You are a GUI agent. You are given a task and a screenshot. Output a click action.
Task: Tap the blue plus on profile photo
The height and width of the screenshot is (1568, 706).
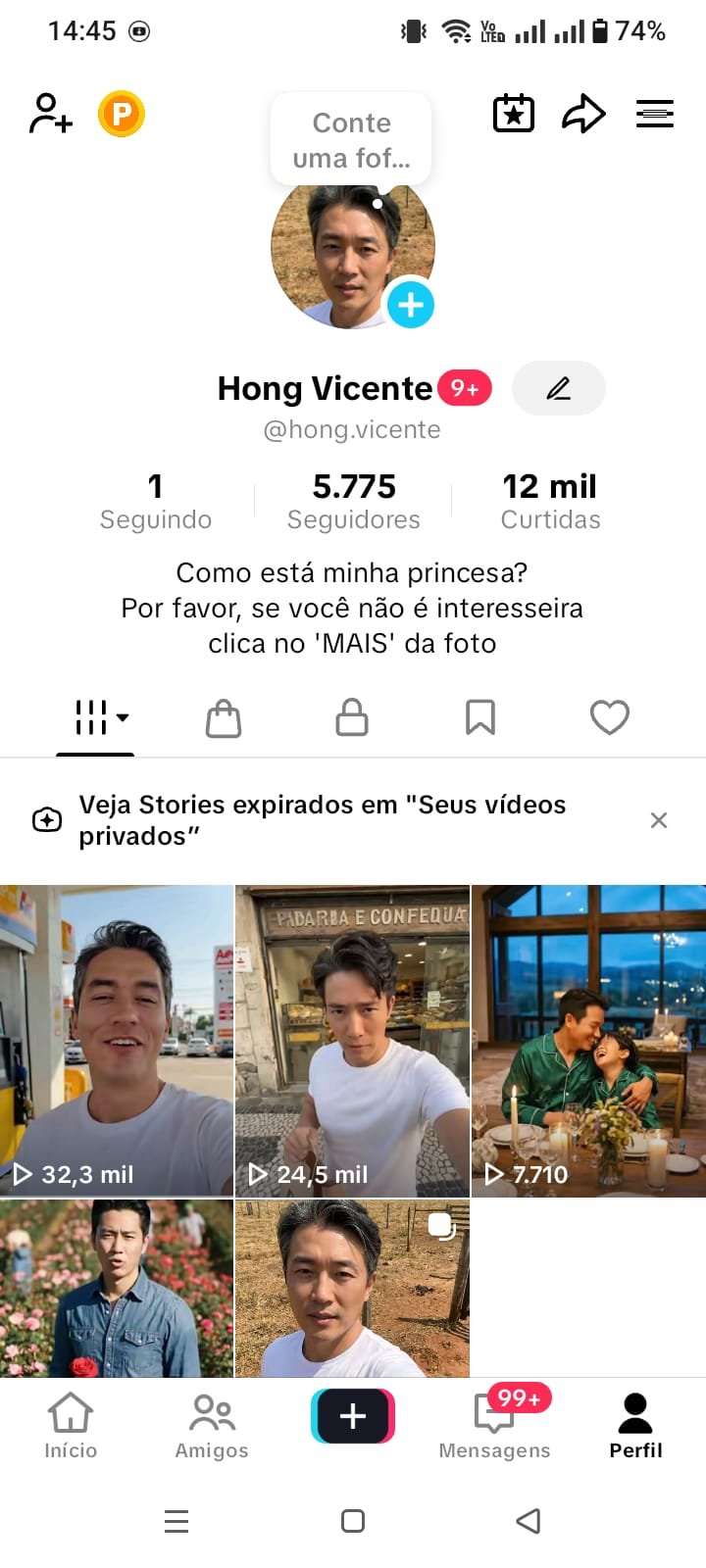pos(410,305)
